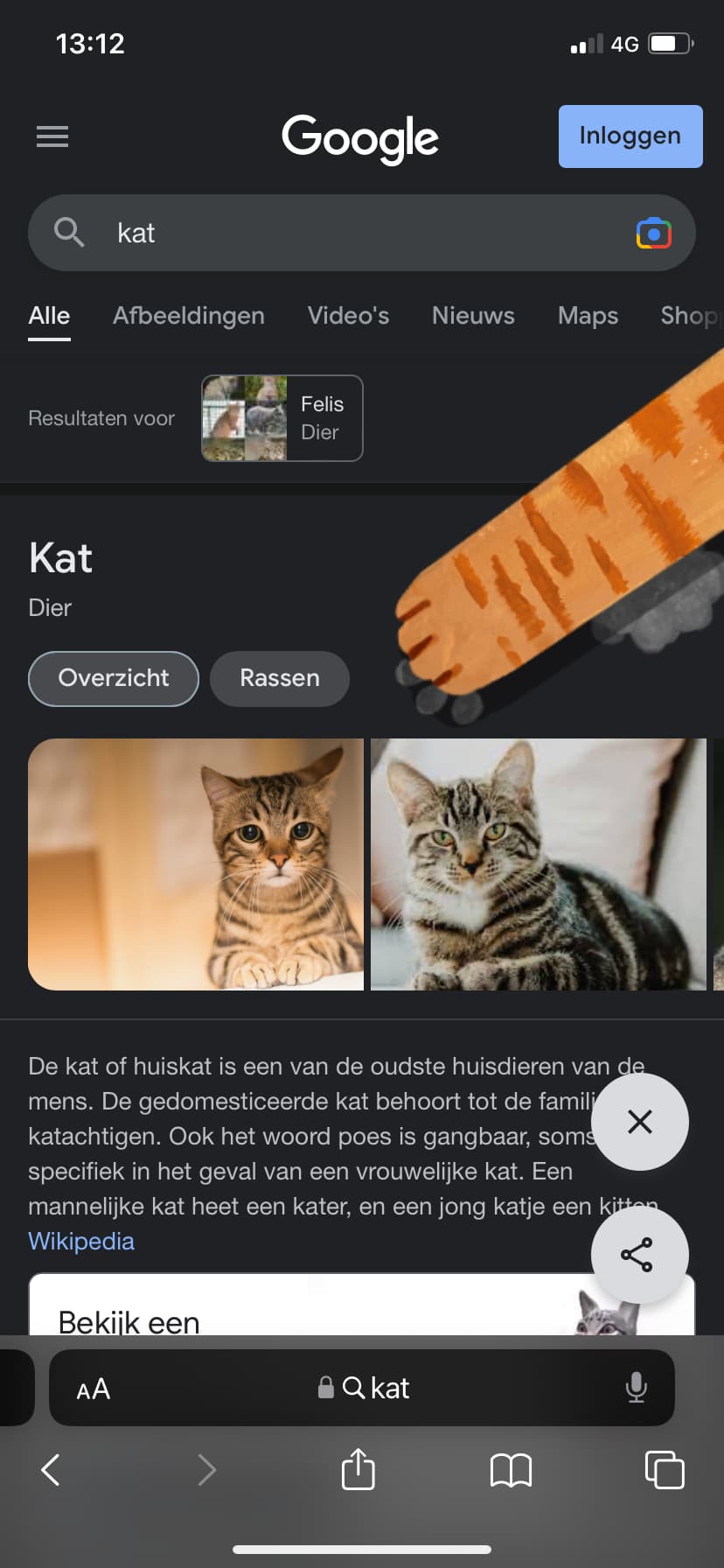This screenshot has height=1568, width=724.
Task: Switch to the Nieuws tab
Action: click(473, 316)
